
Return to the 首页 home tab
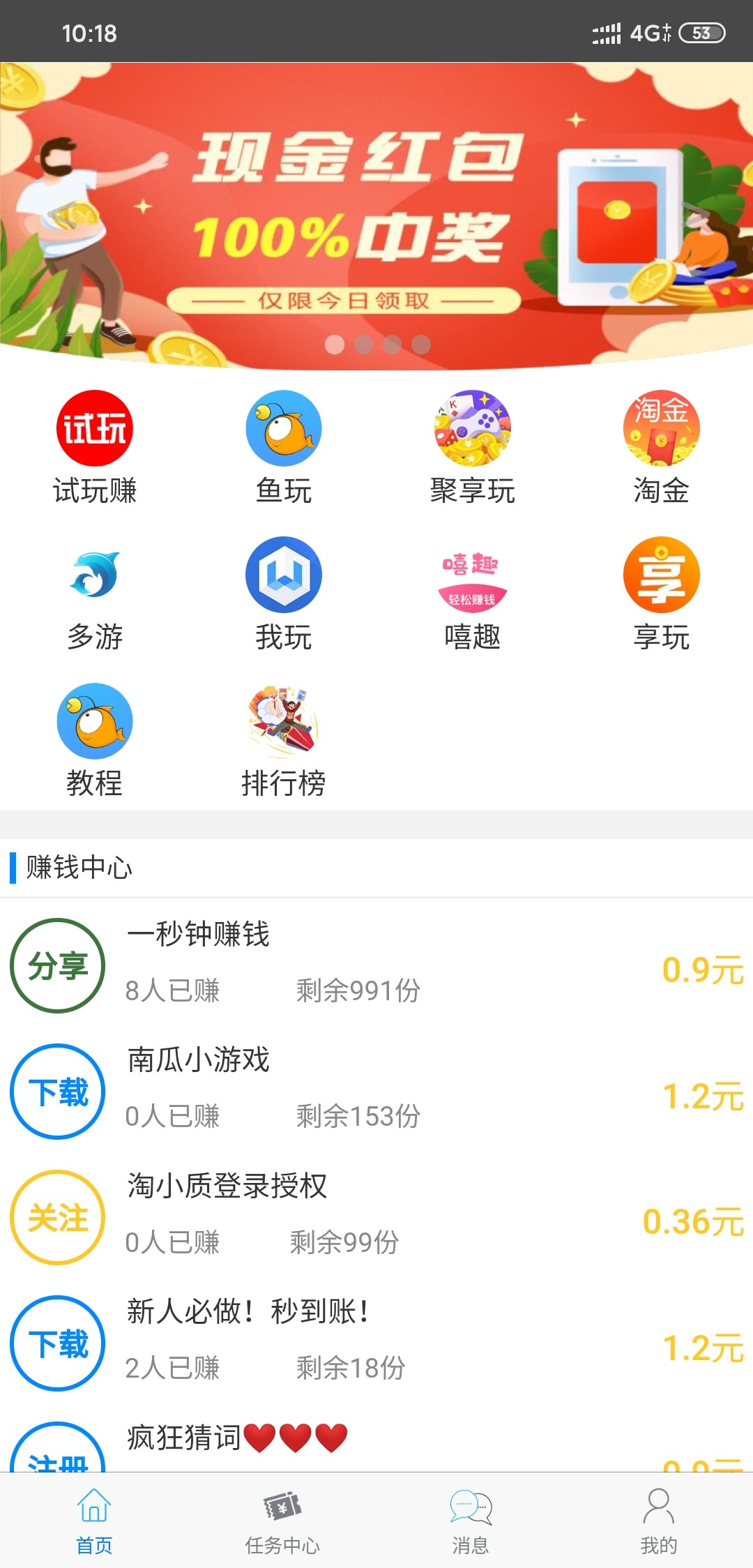[94, 1521]
